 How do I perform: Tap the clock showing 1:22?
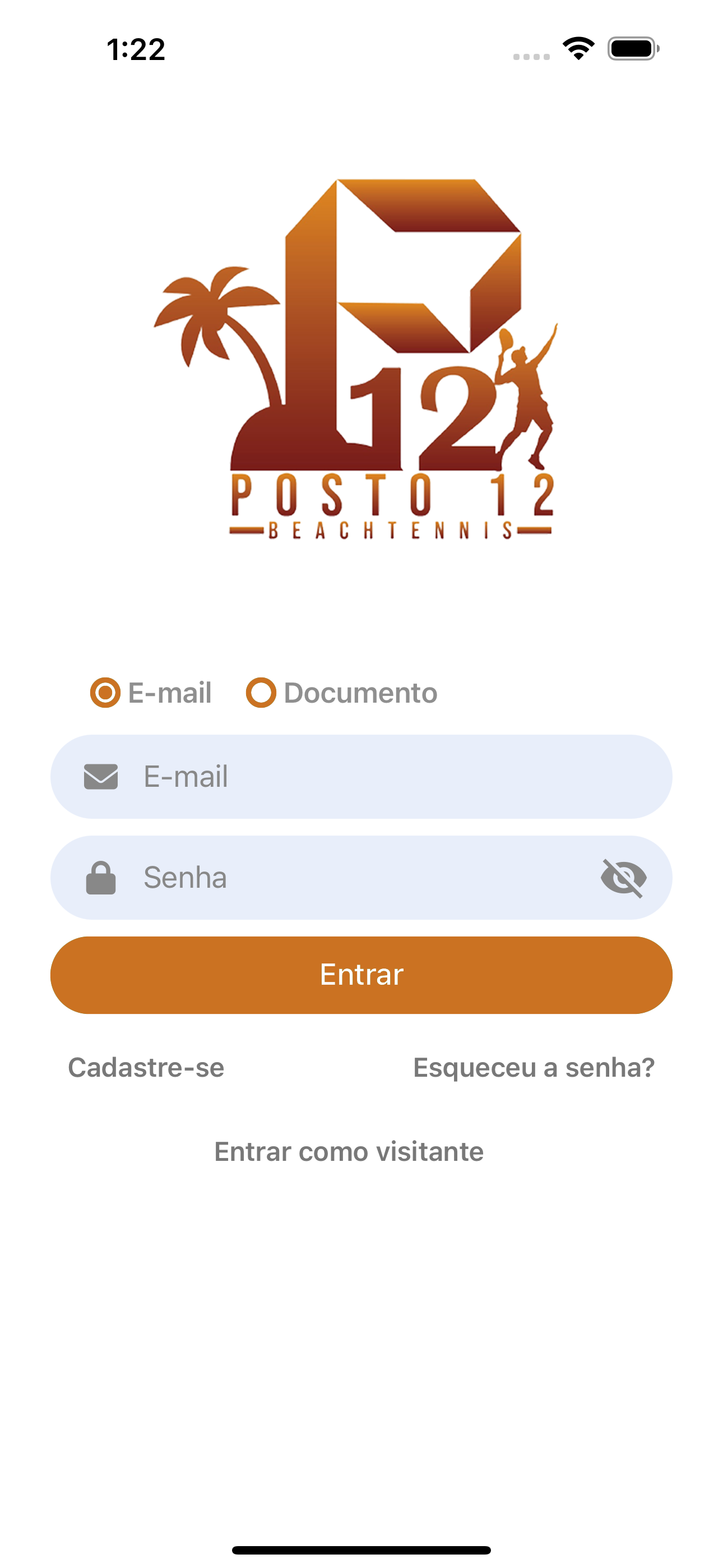coord(135,50)
